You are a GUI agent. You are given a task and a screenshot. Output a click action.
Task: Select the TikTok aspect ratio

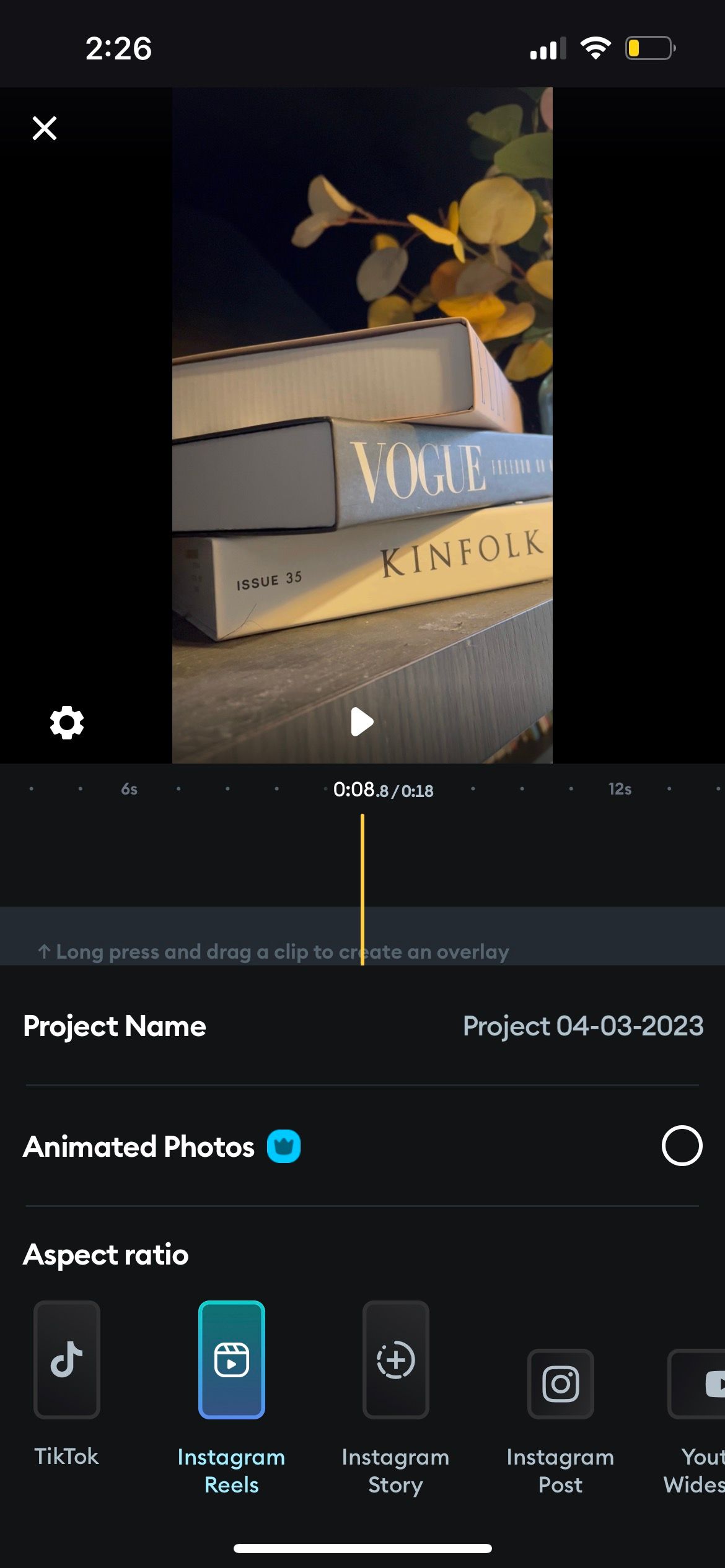coord(67,1360)
